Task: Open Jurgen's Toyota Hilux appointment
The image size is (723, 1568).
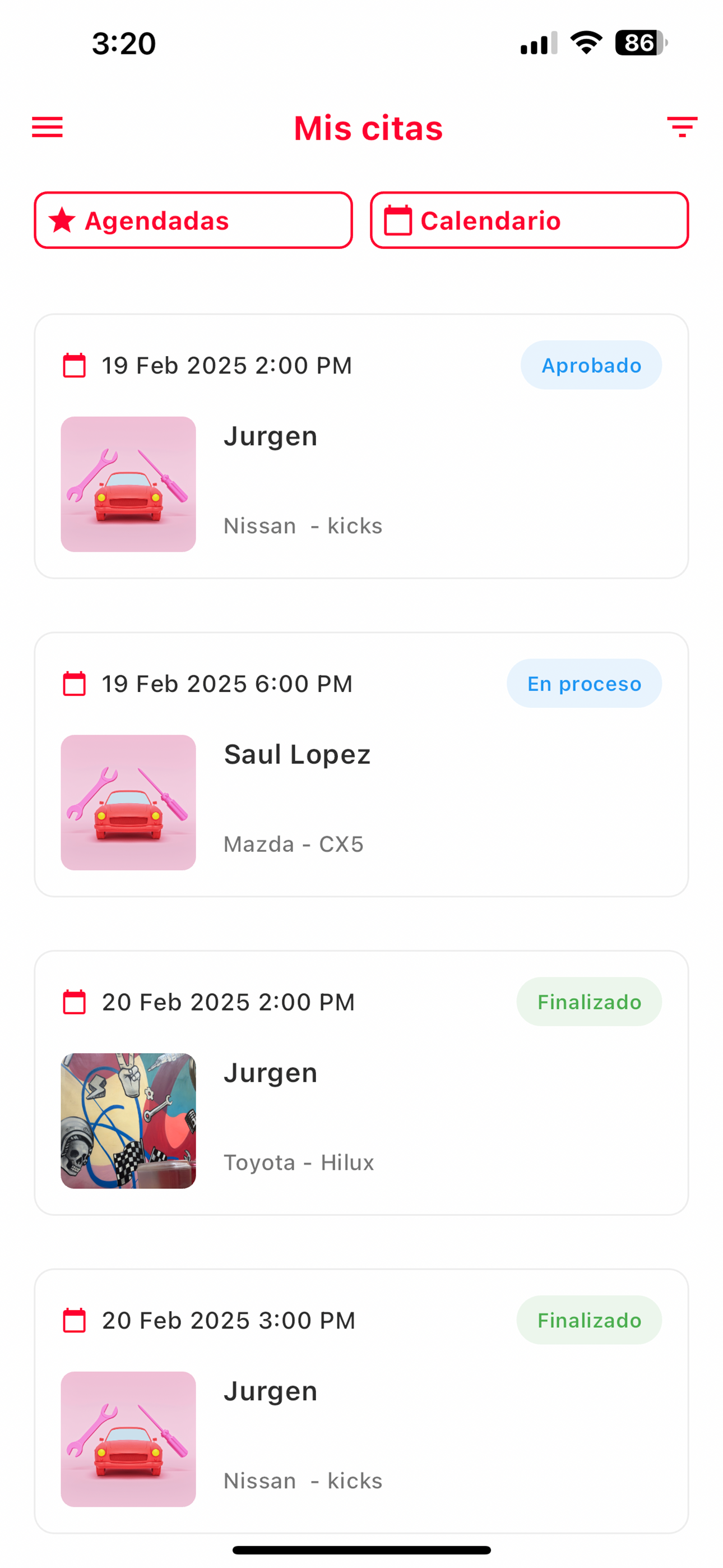Action: tap(361, 1083)
